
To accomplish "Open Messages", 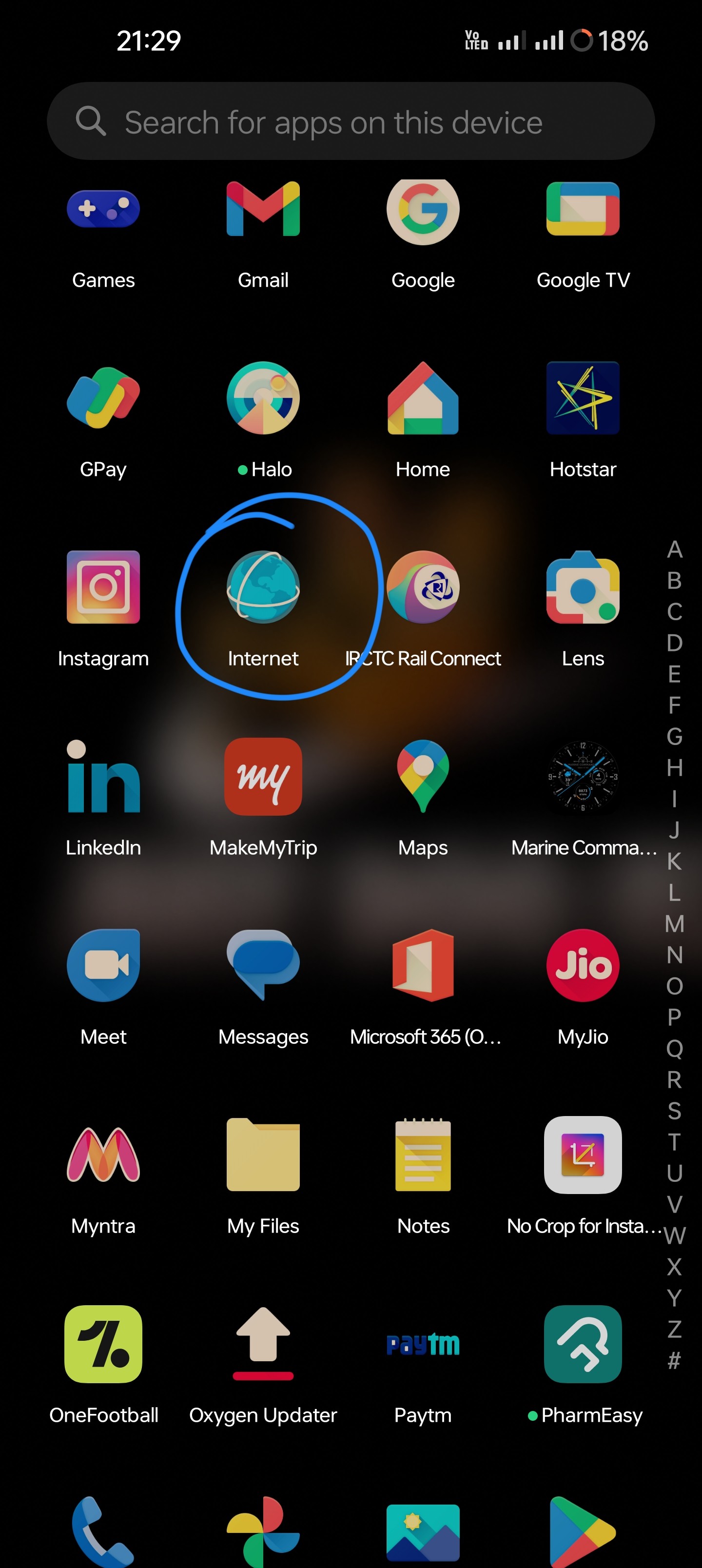I will click(x=263, y=966).
